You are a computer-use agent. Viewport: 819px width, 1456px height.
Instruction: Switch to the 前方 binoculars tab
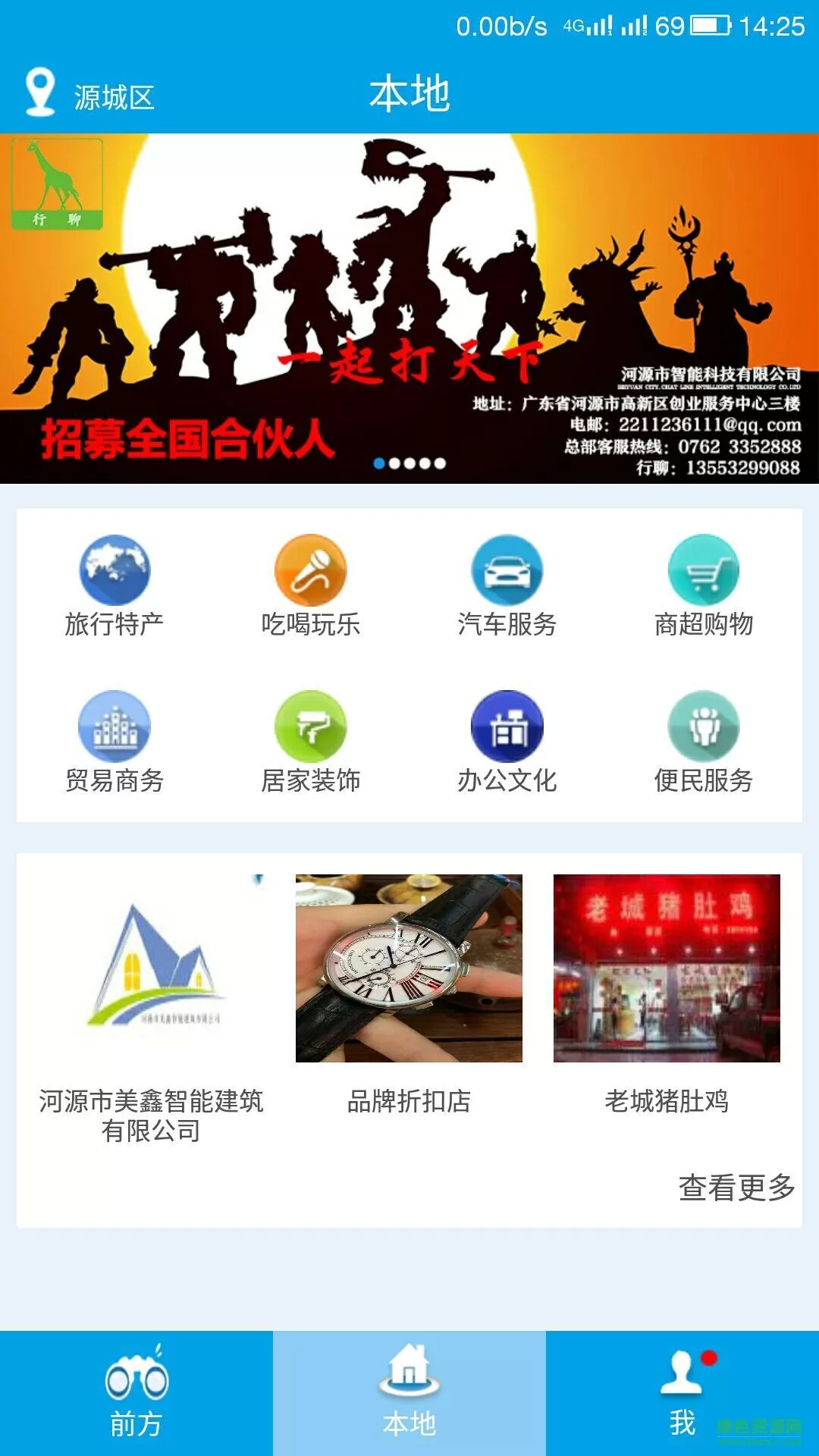click(x=136, y=1399)
